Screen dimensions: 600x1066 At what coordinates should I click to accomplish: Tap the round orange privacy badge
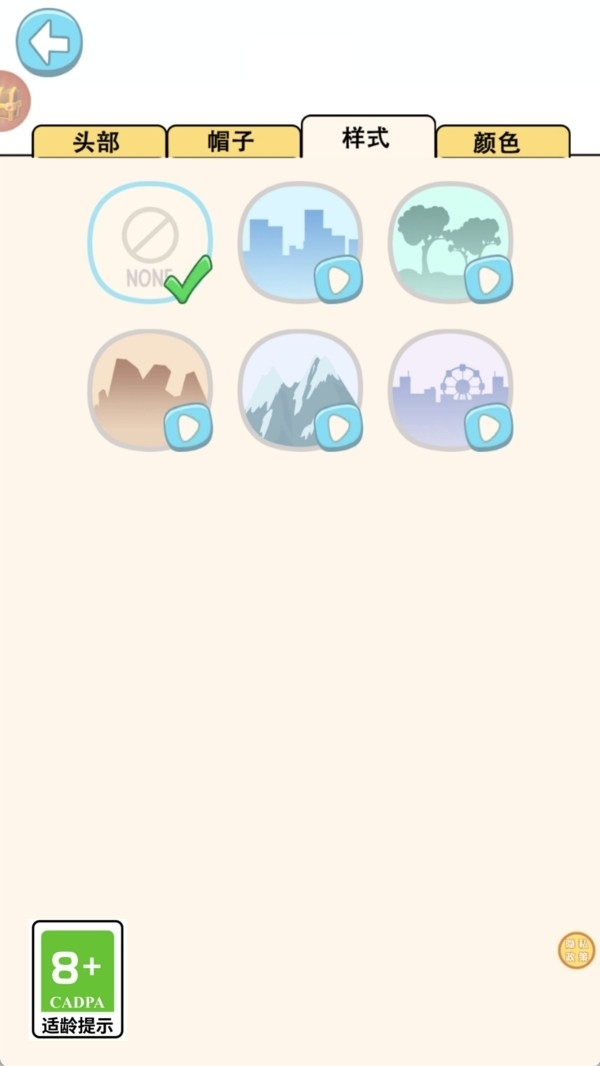576,950
